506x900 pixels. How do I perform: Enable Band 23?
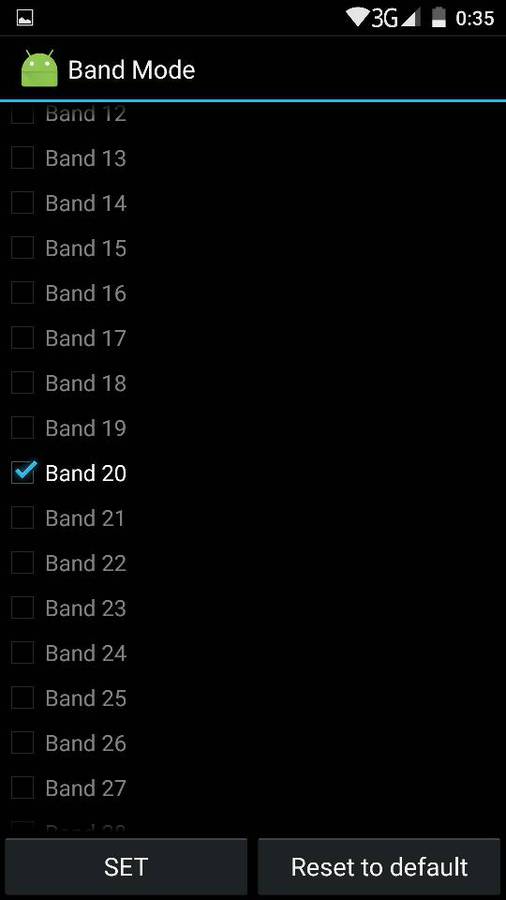22,608
